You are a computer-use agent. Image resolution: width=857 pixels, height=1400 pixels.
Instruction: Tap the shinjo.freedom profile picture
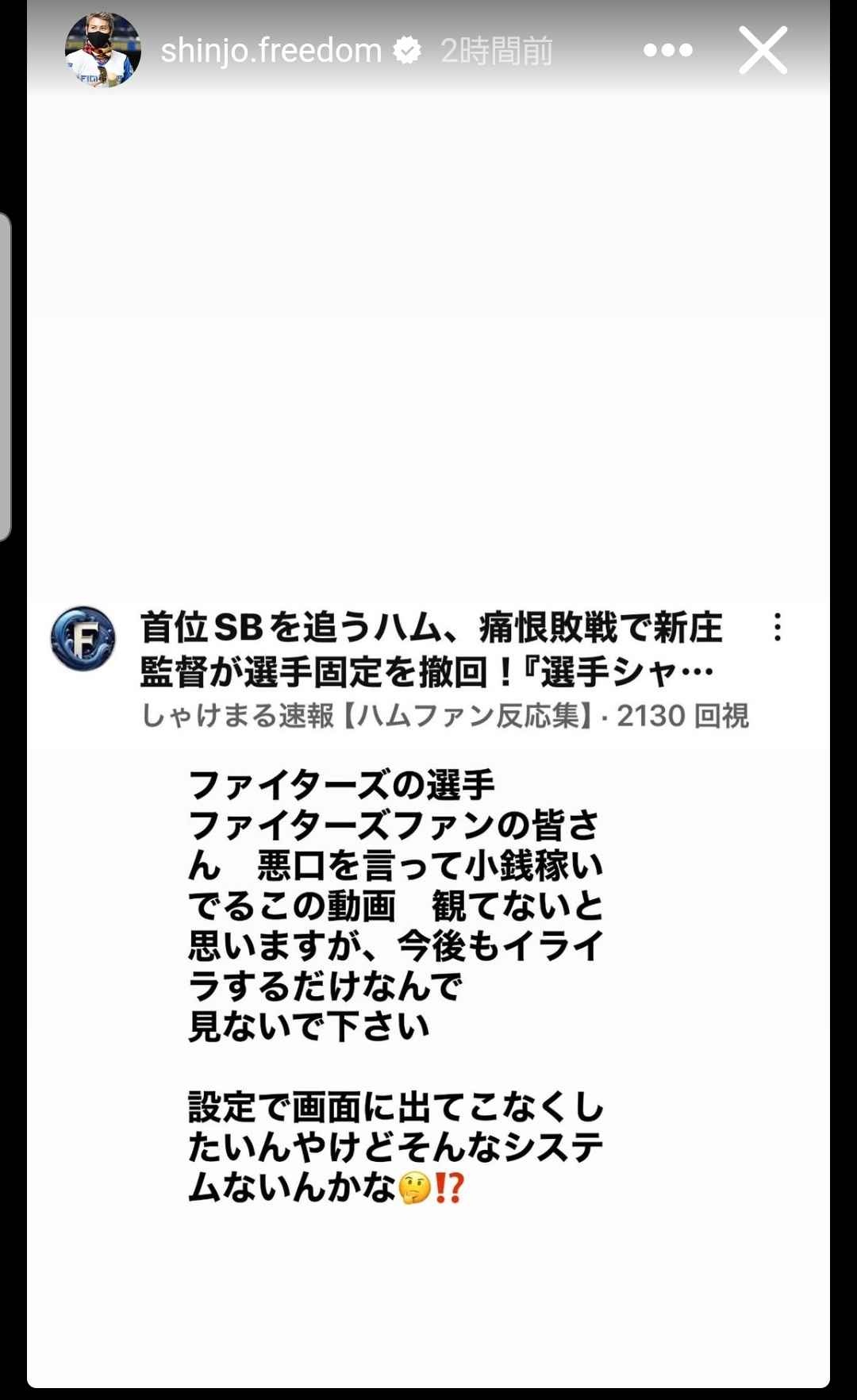103,50
